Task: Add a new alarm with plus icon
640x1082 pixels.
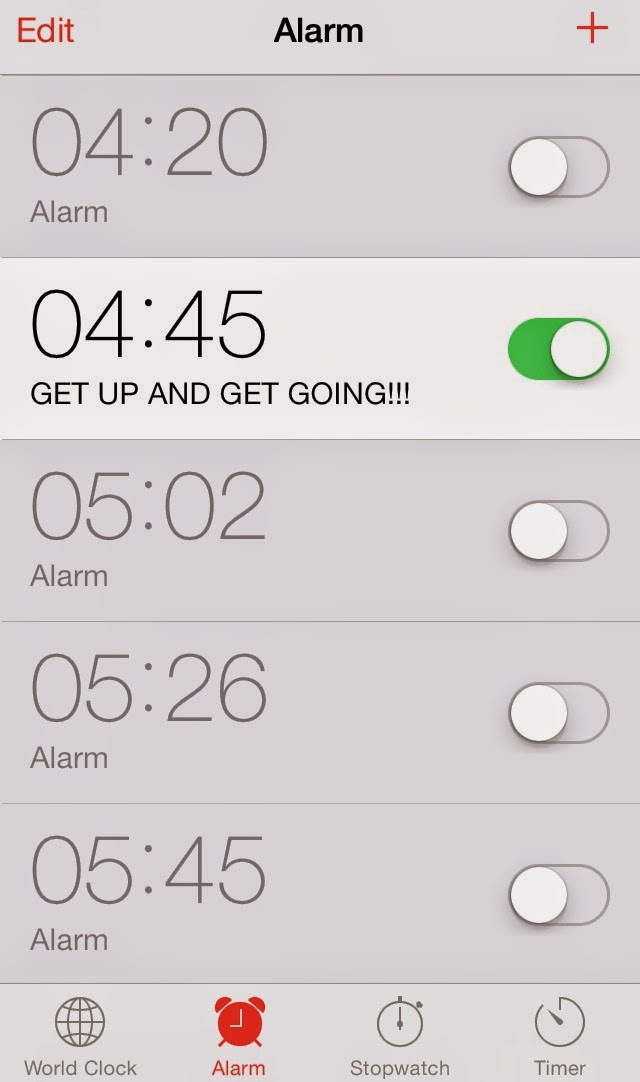Action: click(592, 29)
